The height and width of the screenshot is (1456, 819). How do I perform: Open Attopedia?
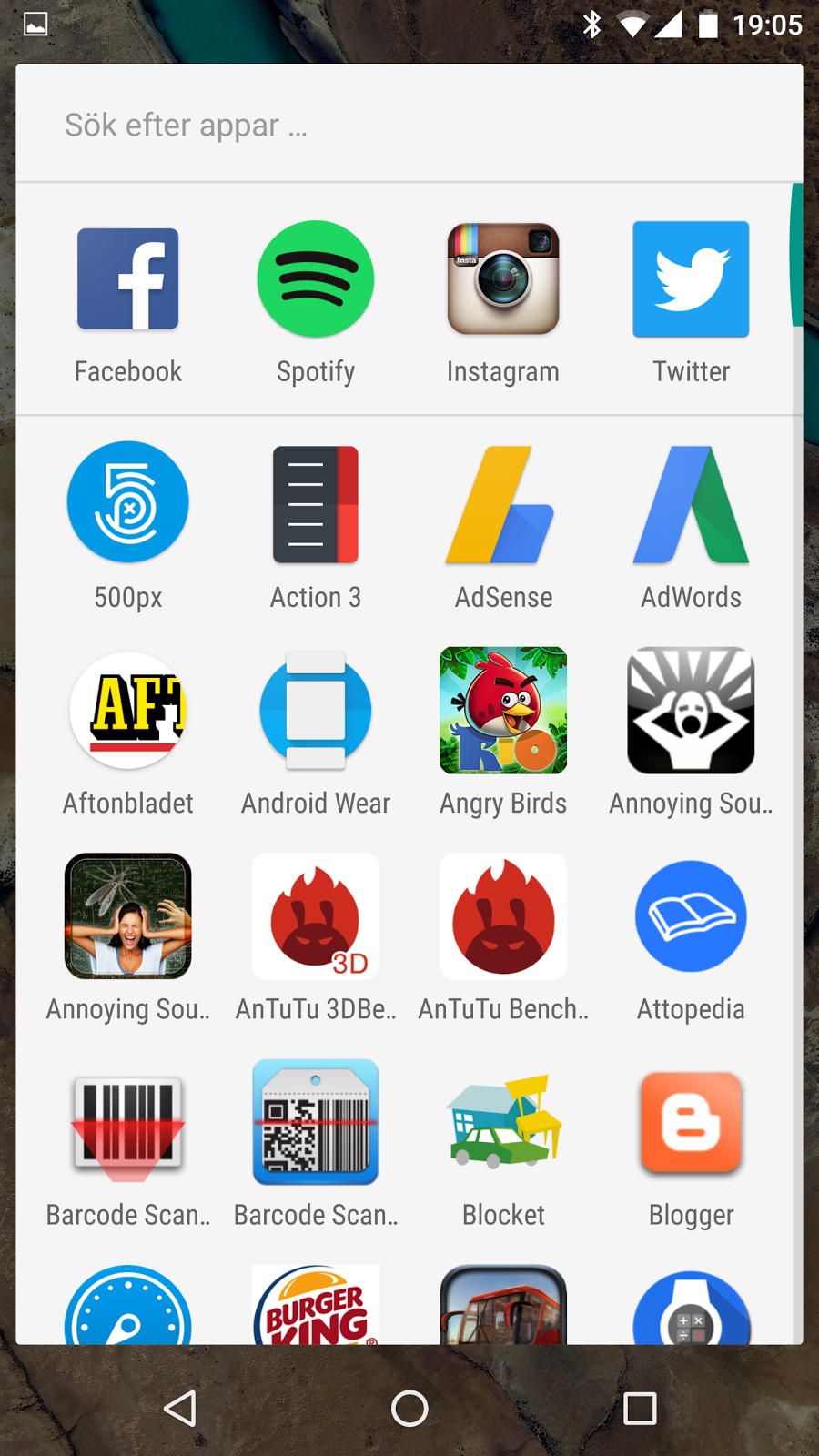691,917
